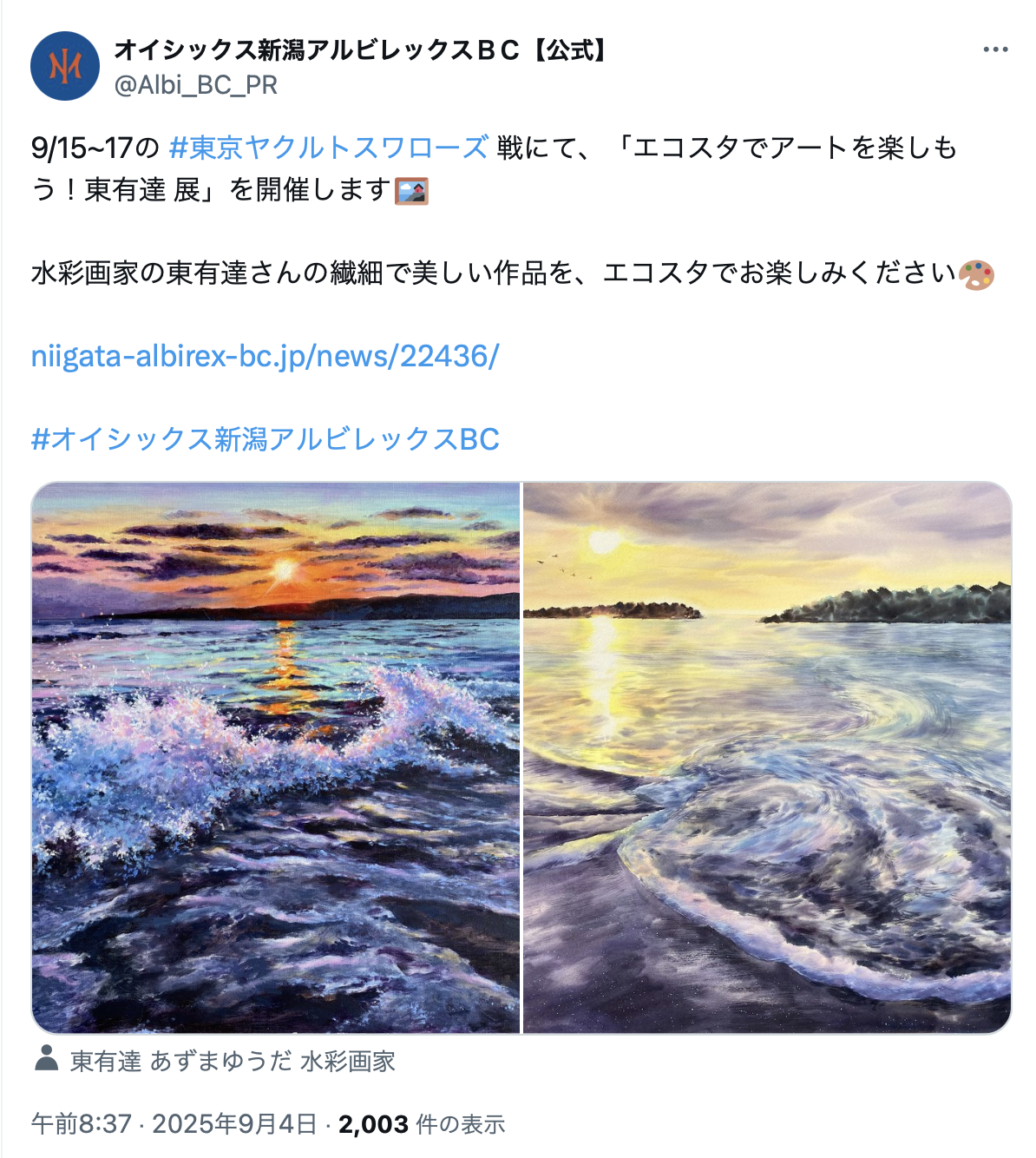
Task: Open the @Albi_BC_PR account name
Action: click(196, 85)
